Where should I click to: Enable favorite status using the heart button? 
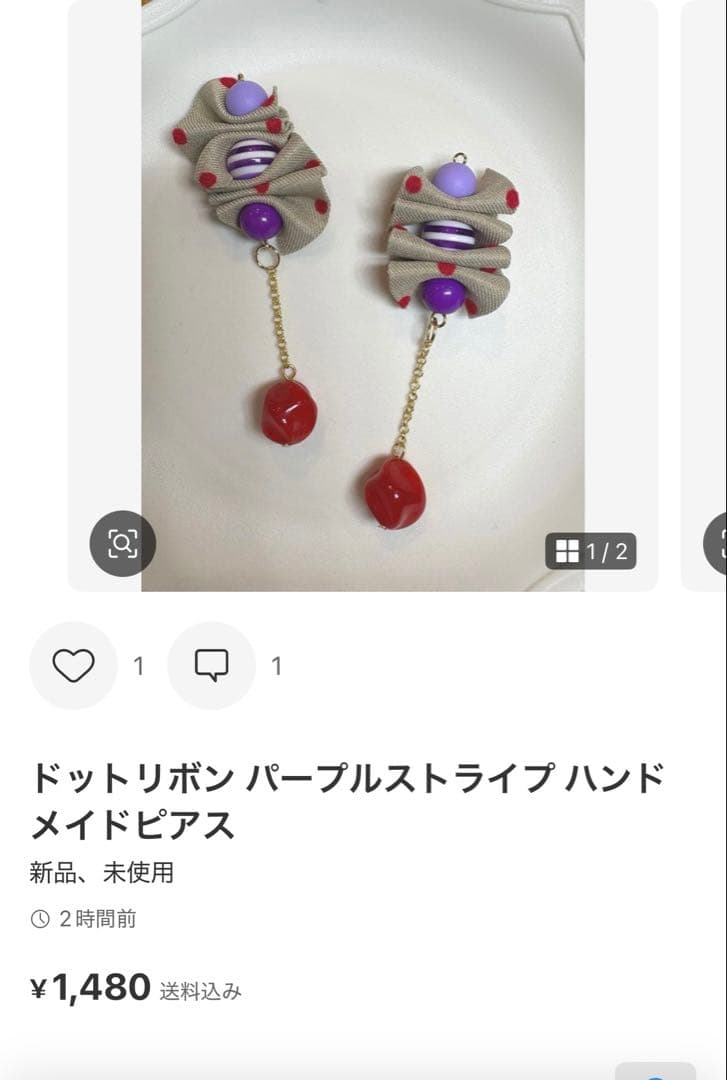[x=72, y=663]
